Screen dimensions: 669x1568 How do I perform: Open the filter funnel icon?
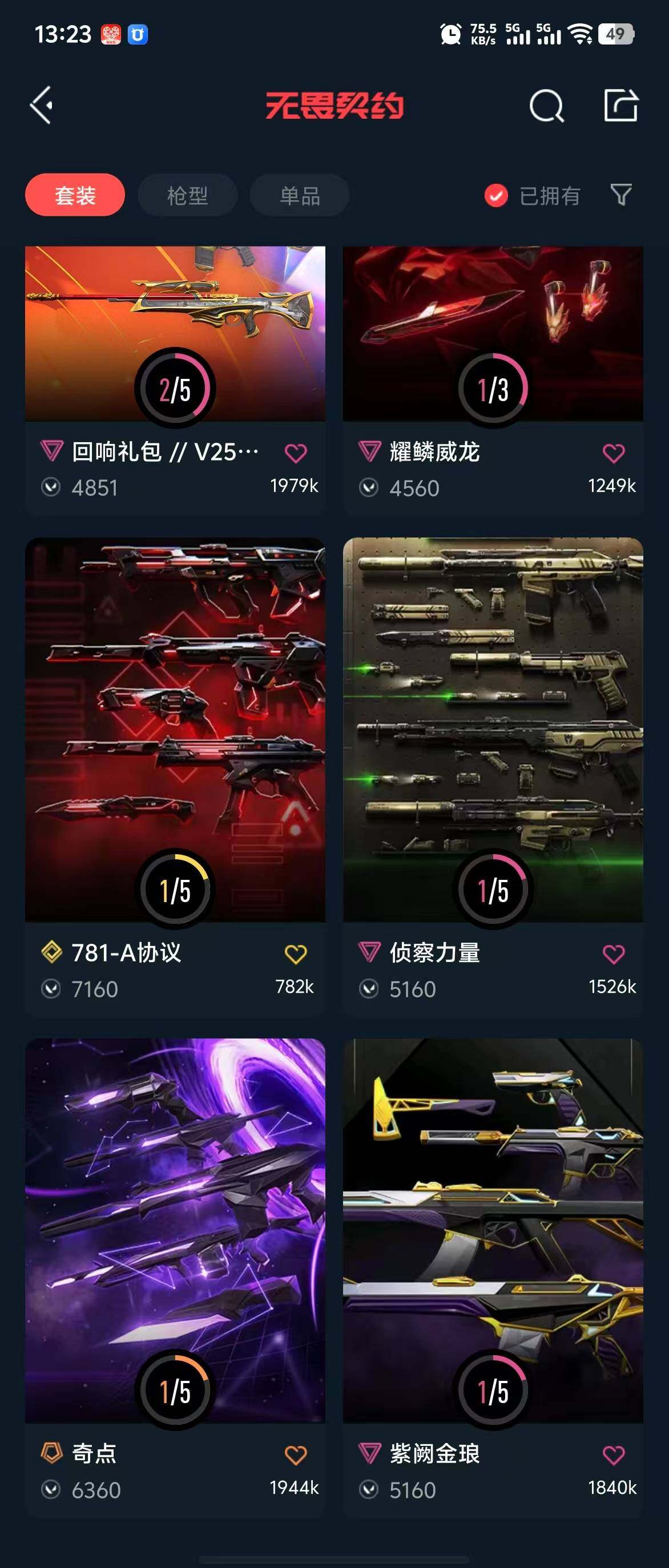pos(621,195)
